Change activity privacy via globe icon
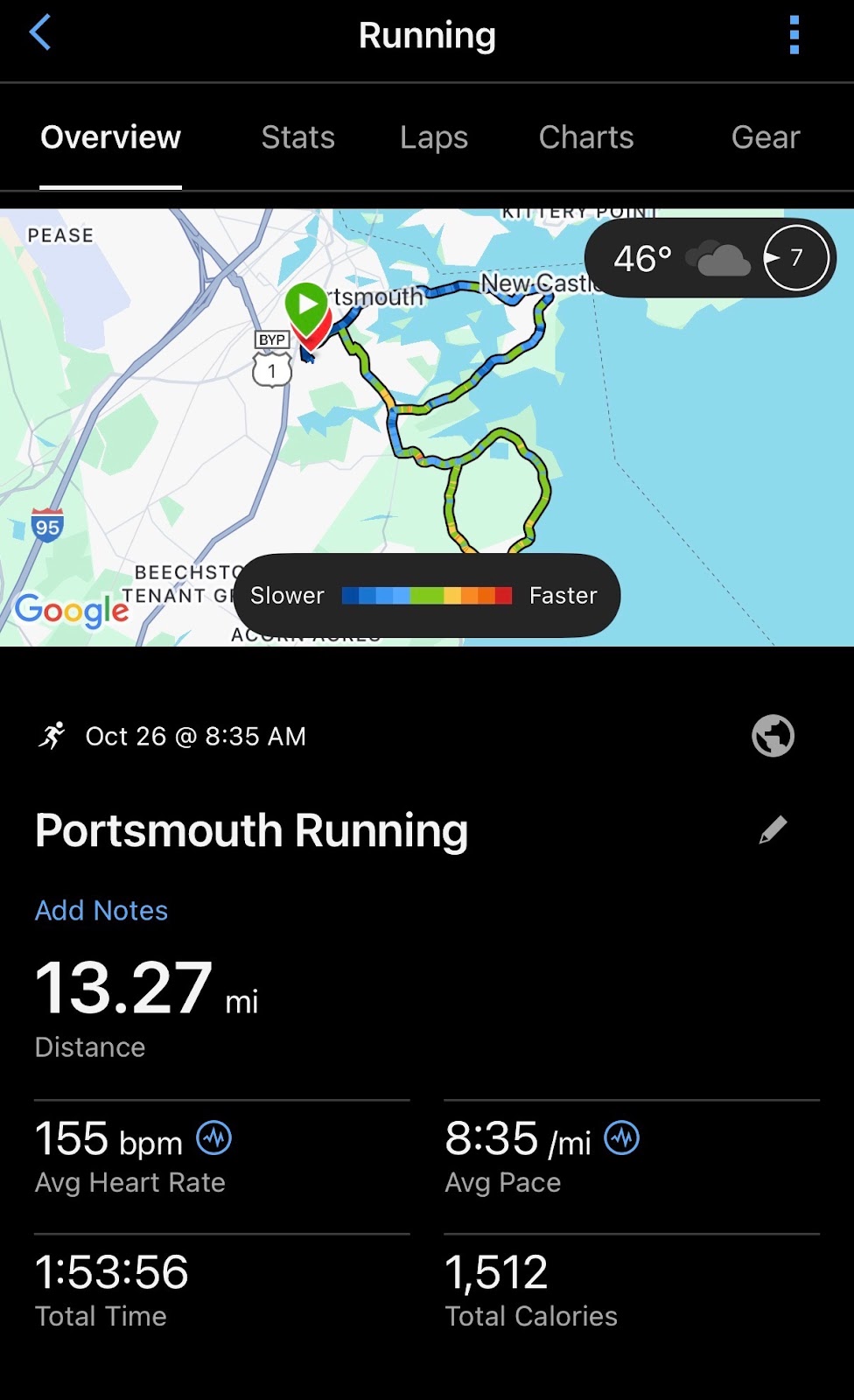Screen dimensions: 854x1400 click(x=773, y=736)
